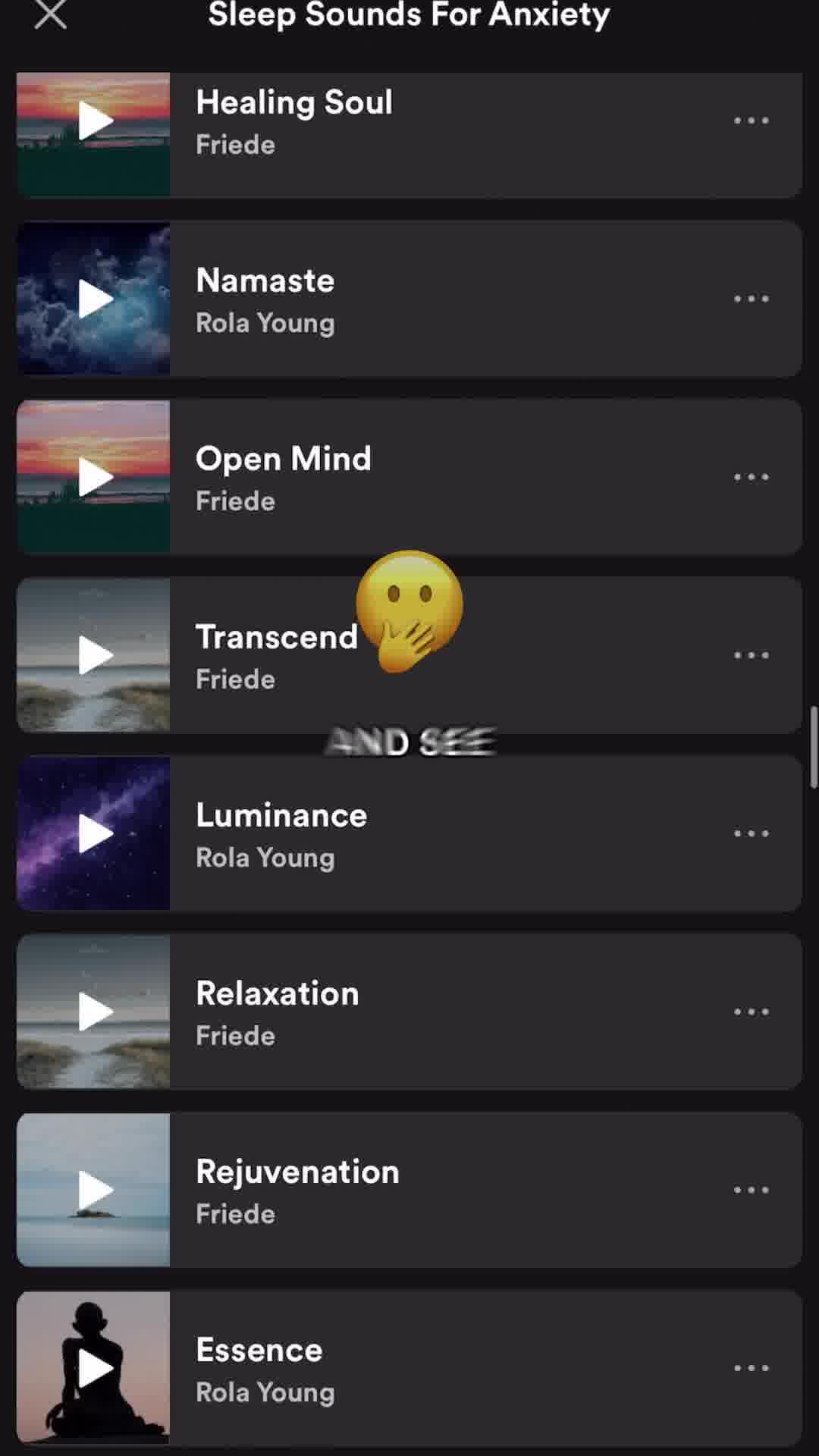This screenshot has height=1456, width=819.
Task: Play Healing Soul by Friede
Action: click(x=95, y=121)
